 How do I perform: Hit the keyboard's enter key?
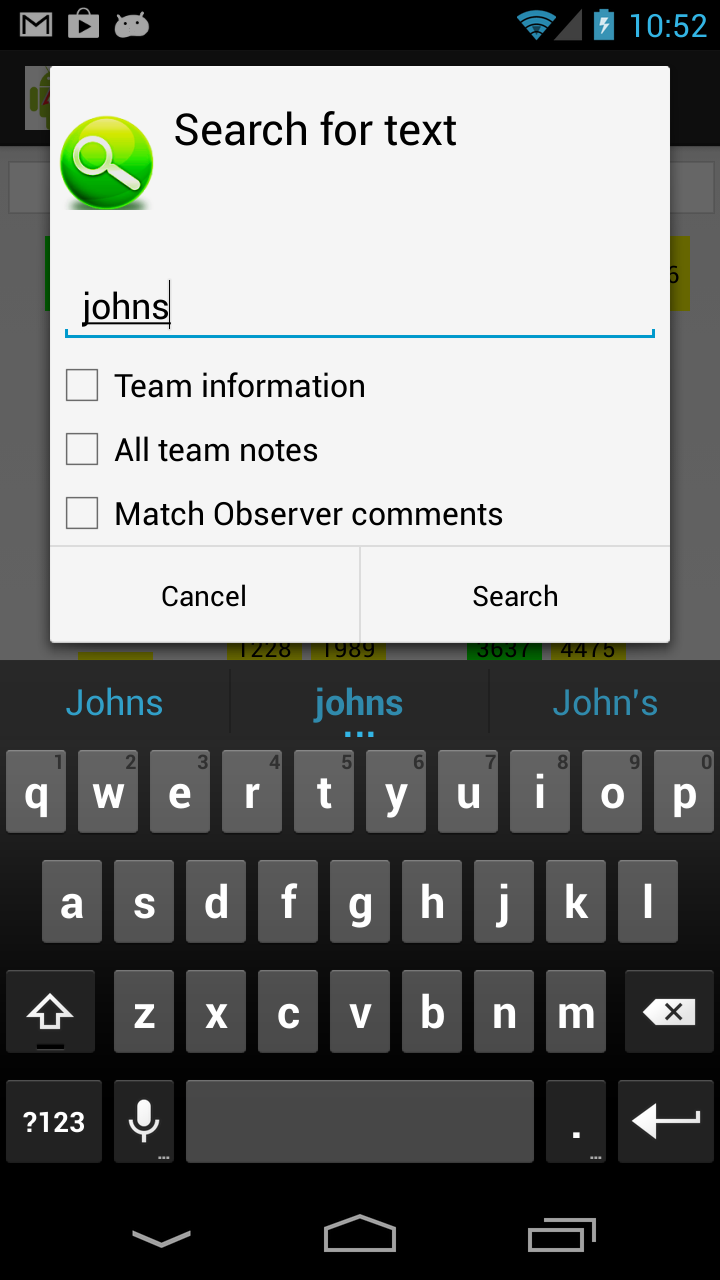(x=666, y=1122)
